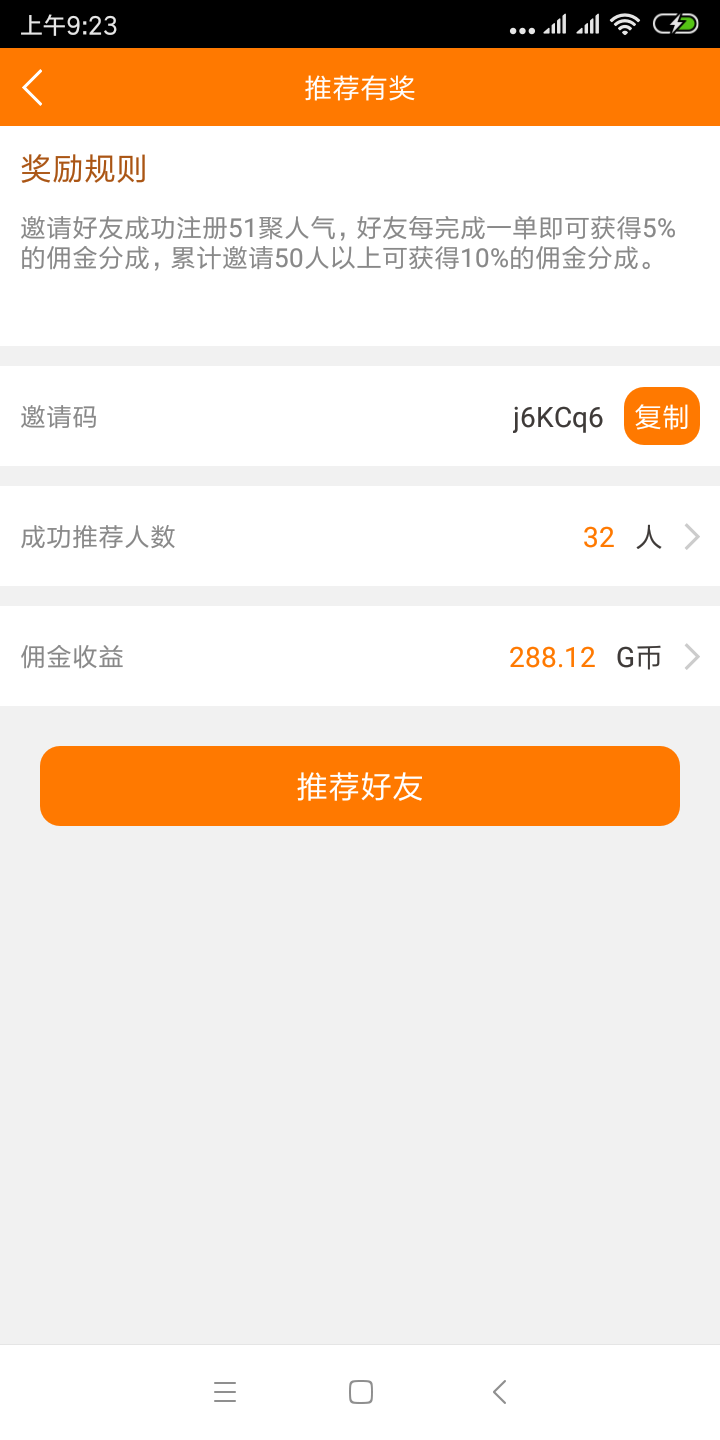Tap the 推荐好友 button

(x=360, y=786)
